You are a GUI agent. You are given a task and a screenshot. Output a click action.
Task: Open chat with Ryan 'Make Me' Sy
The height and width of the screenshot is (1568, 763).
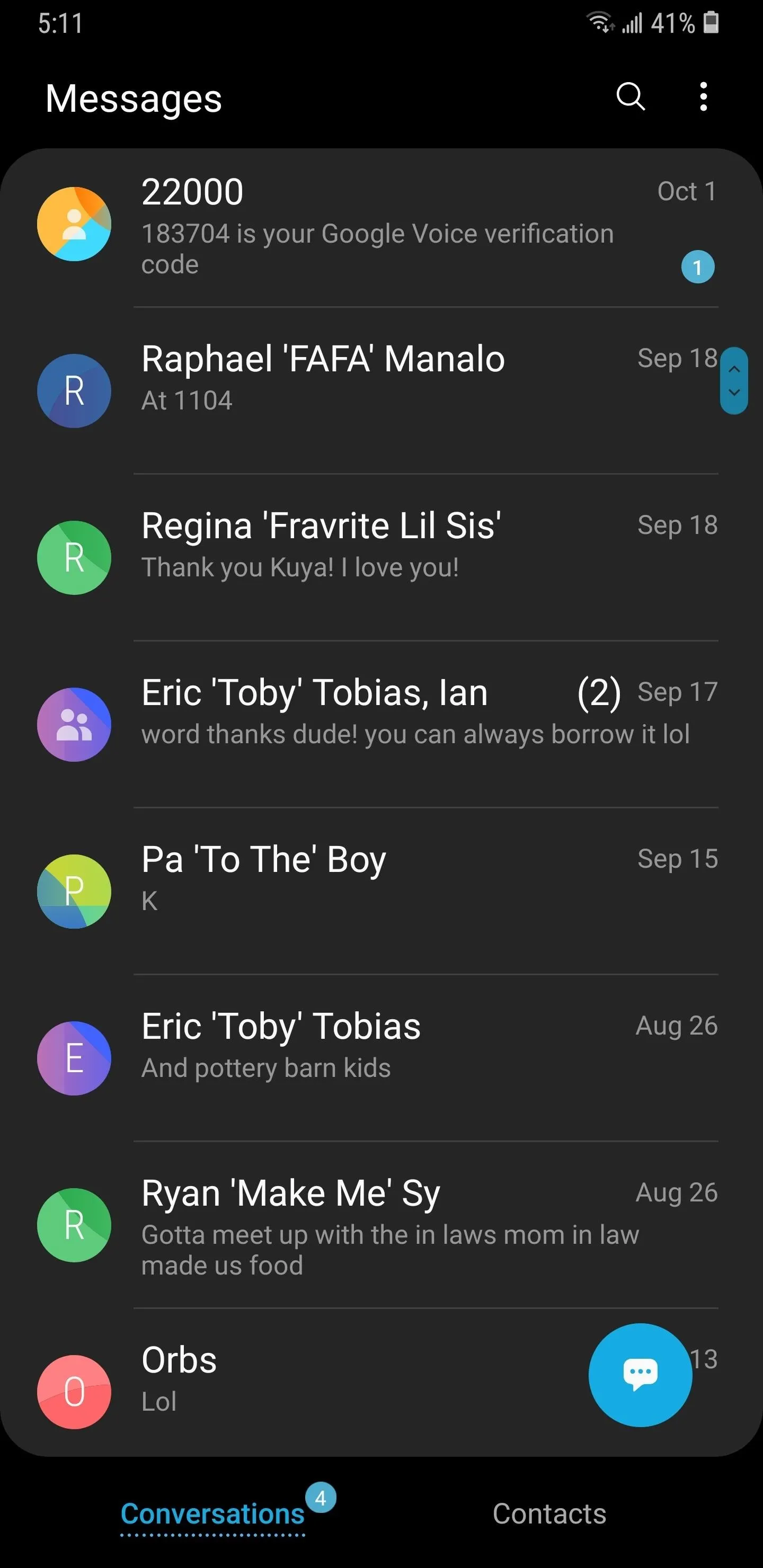pos(381,1225)
